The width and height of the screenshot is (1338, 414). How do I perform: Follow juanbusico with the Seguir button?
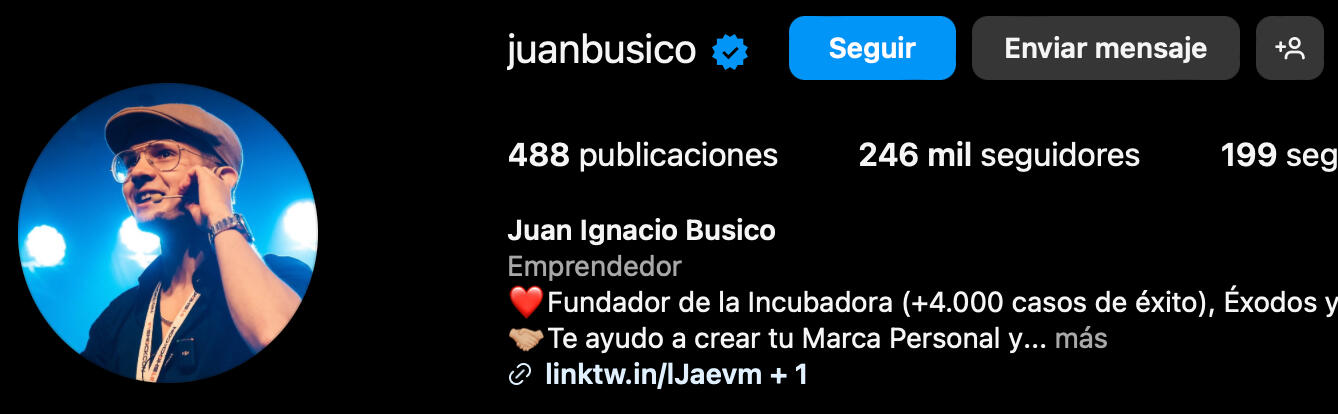[x=871, y=48]
